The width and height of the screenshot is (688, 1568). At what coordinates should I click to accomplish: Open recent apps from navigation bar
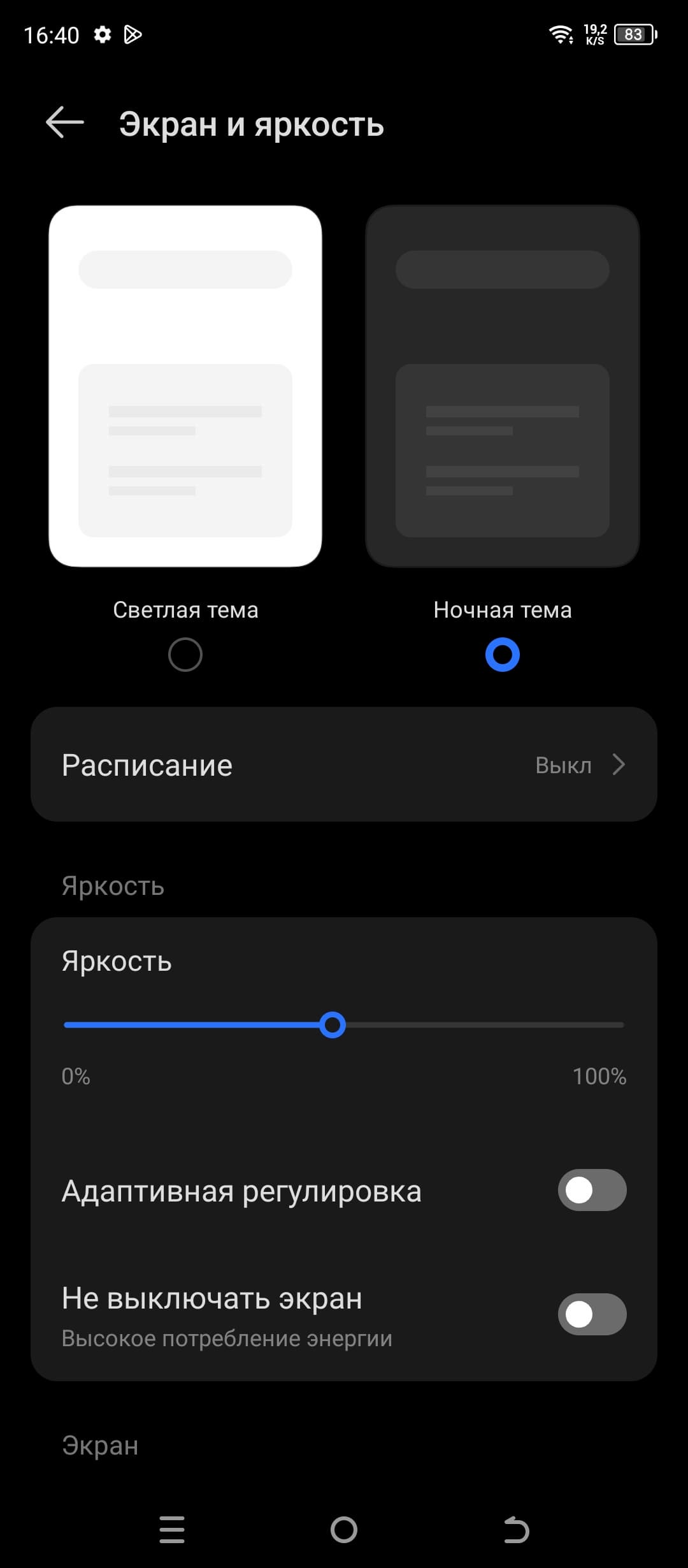(172, 1530)
